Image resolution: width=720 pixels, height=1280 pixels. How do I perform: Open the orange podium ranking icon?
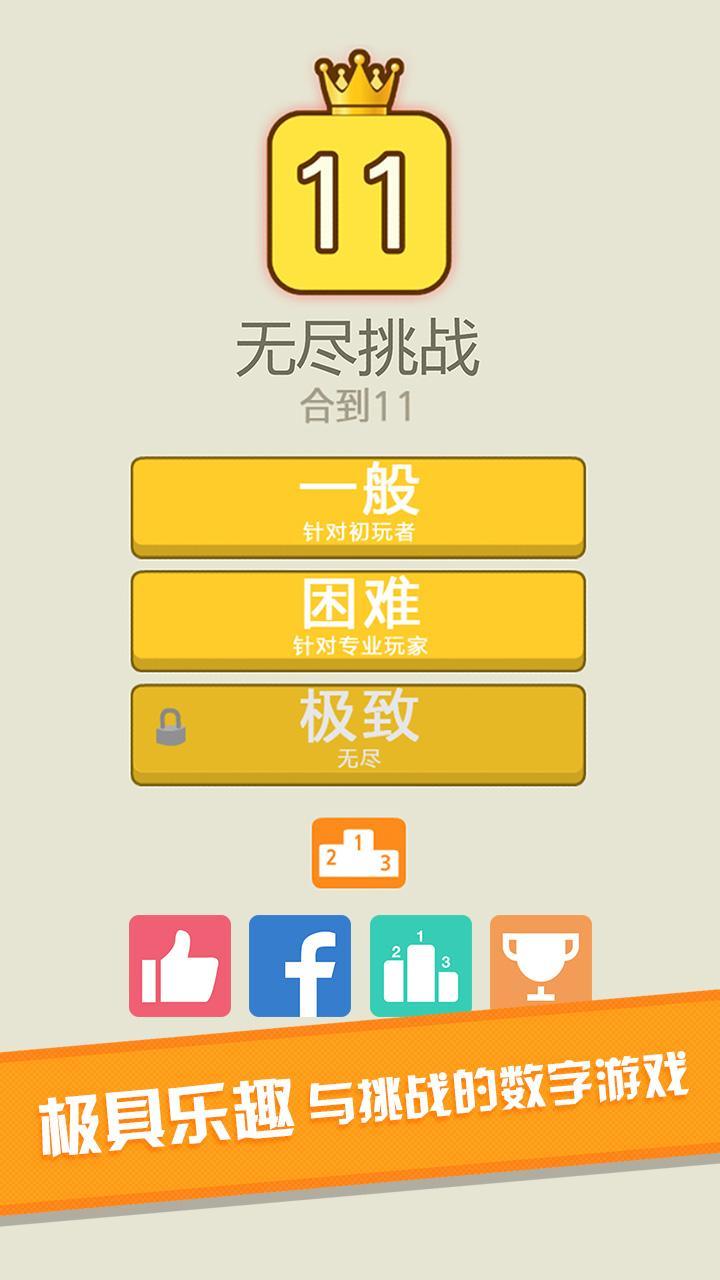pyautogui.click(x=359, y=852)
